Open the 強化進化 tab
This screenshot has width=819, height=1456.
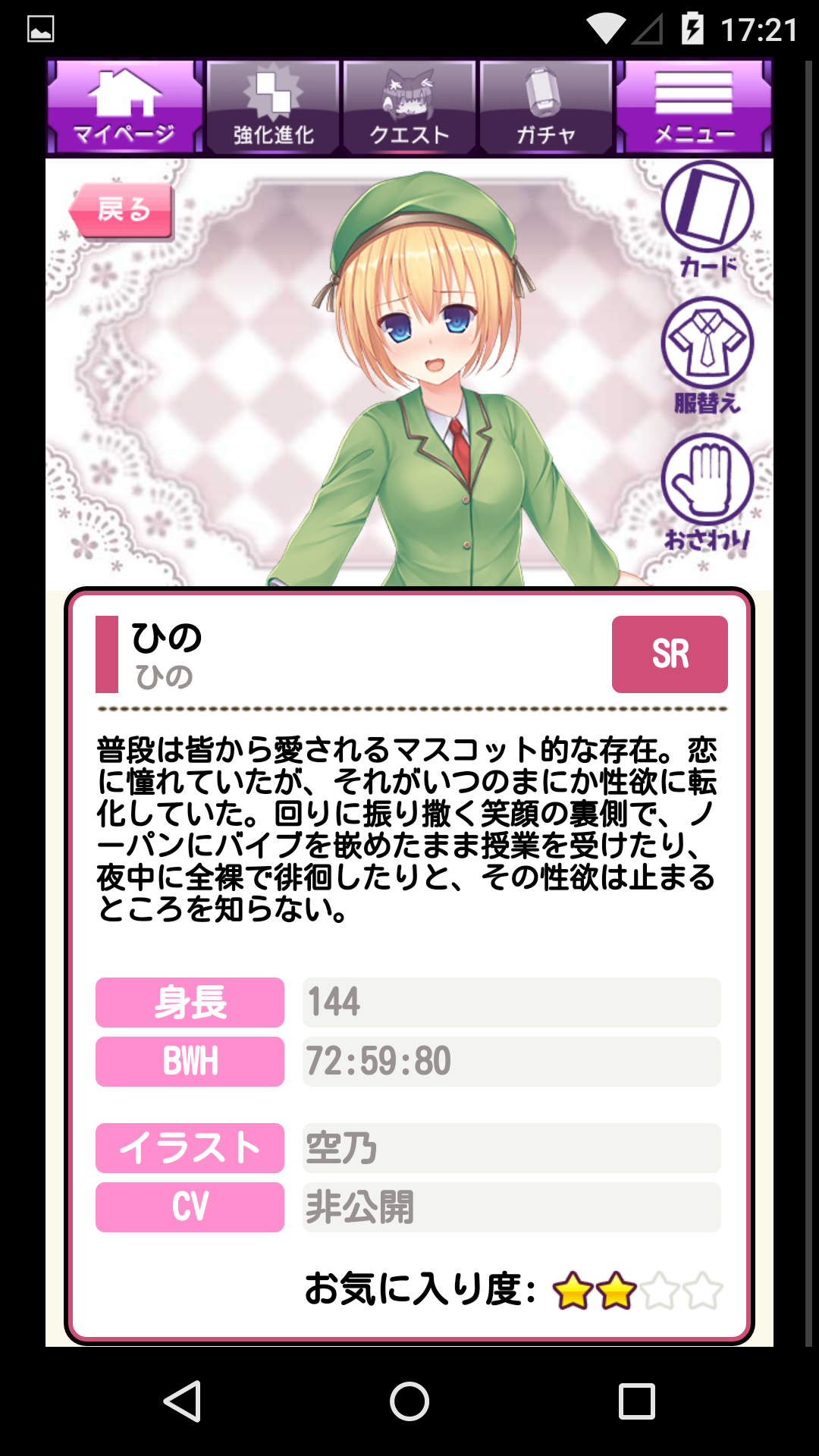coord(273,108)
